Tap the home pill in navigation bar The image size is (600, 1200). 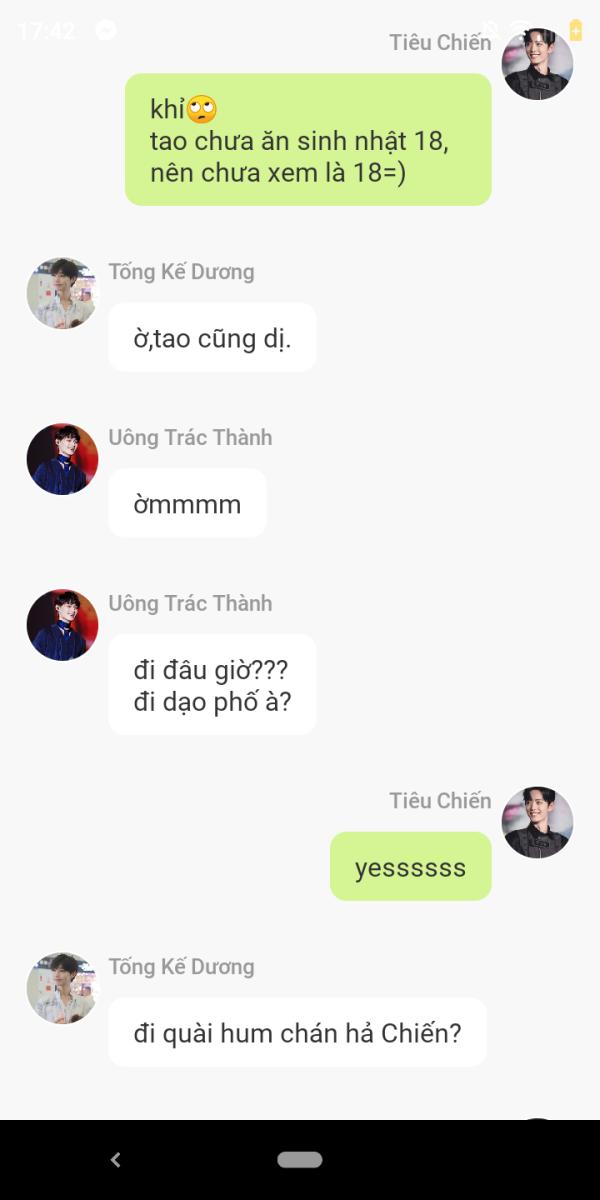point(300,1160)
